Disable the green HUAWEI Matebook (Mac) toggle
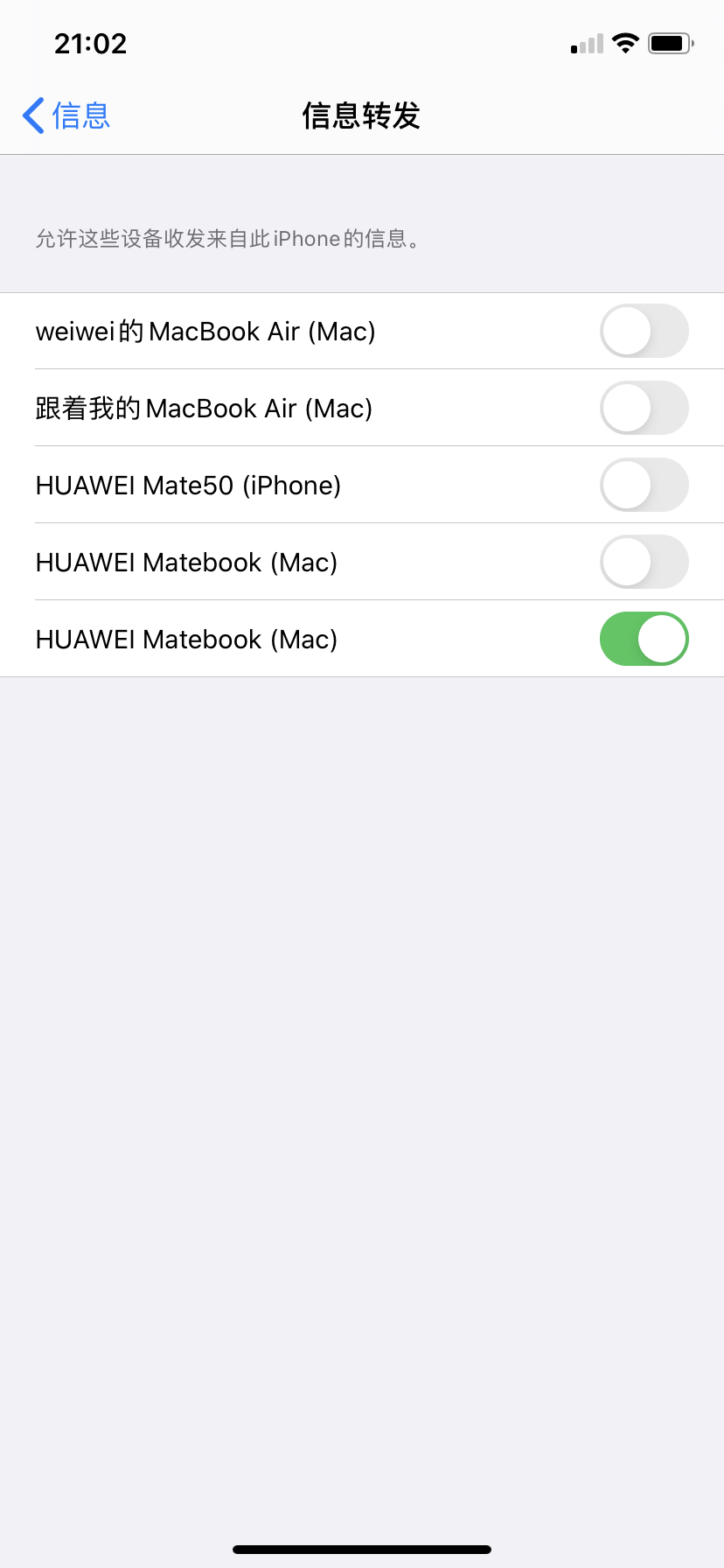This screenshot has height=1568, width=724. click(644, 639)
